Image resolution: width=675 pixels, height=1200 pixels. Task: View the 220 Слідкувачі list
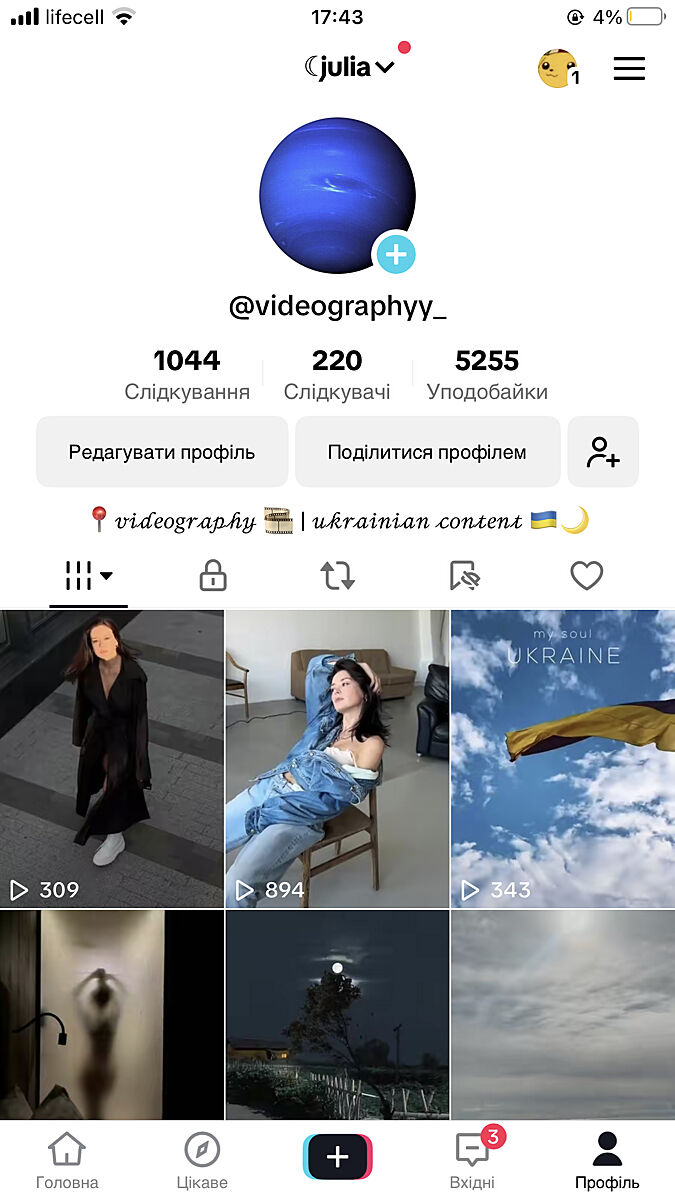337,374
